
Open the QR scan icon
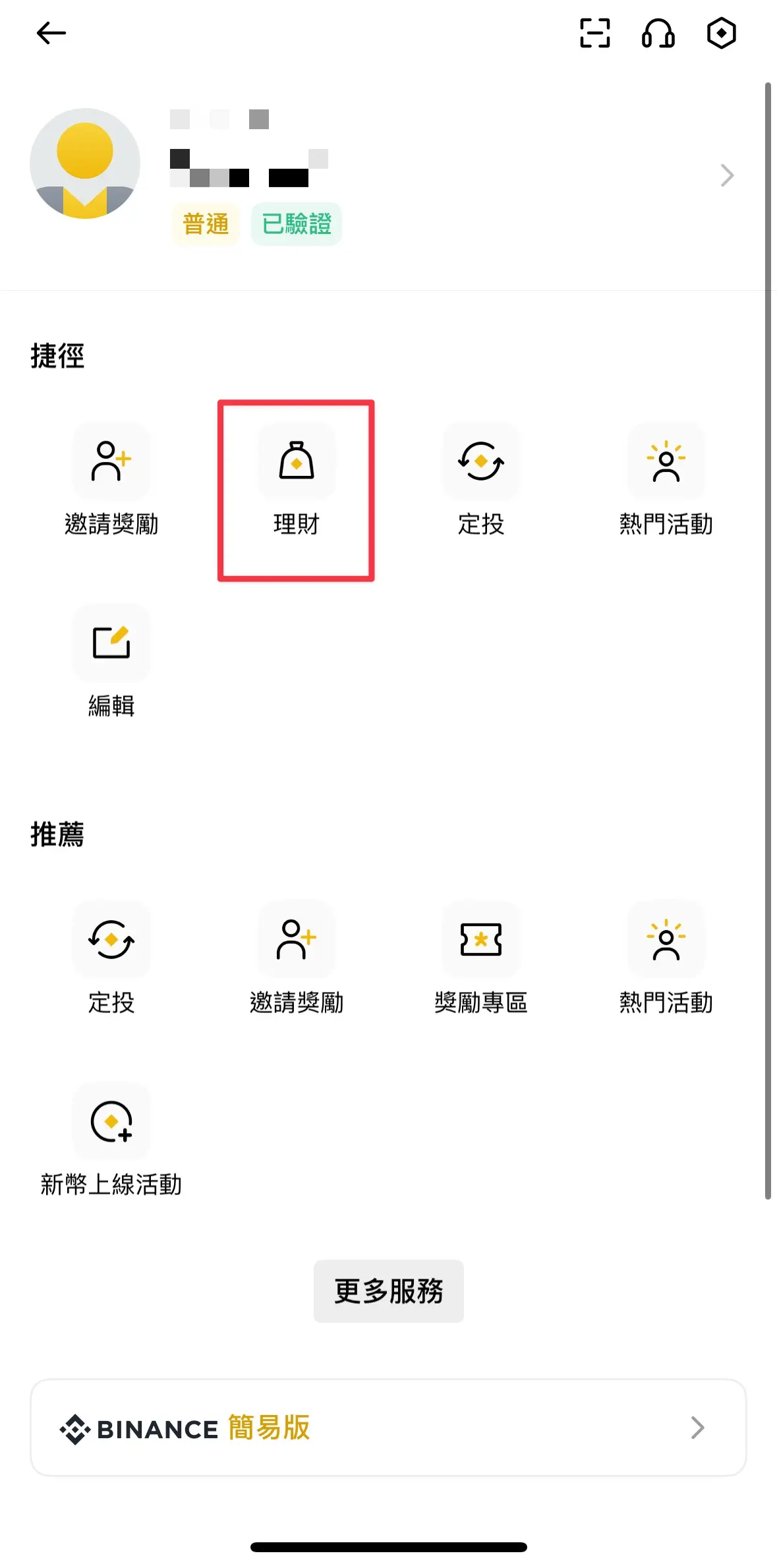[594, 33]
